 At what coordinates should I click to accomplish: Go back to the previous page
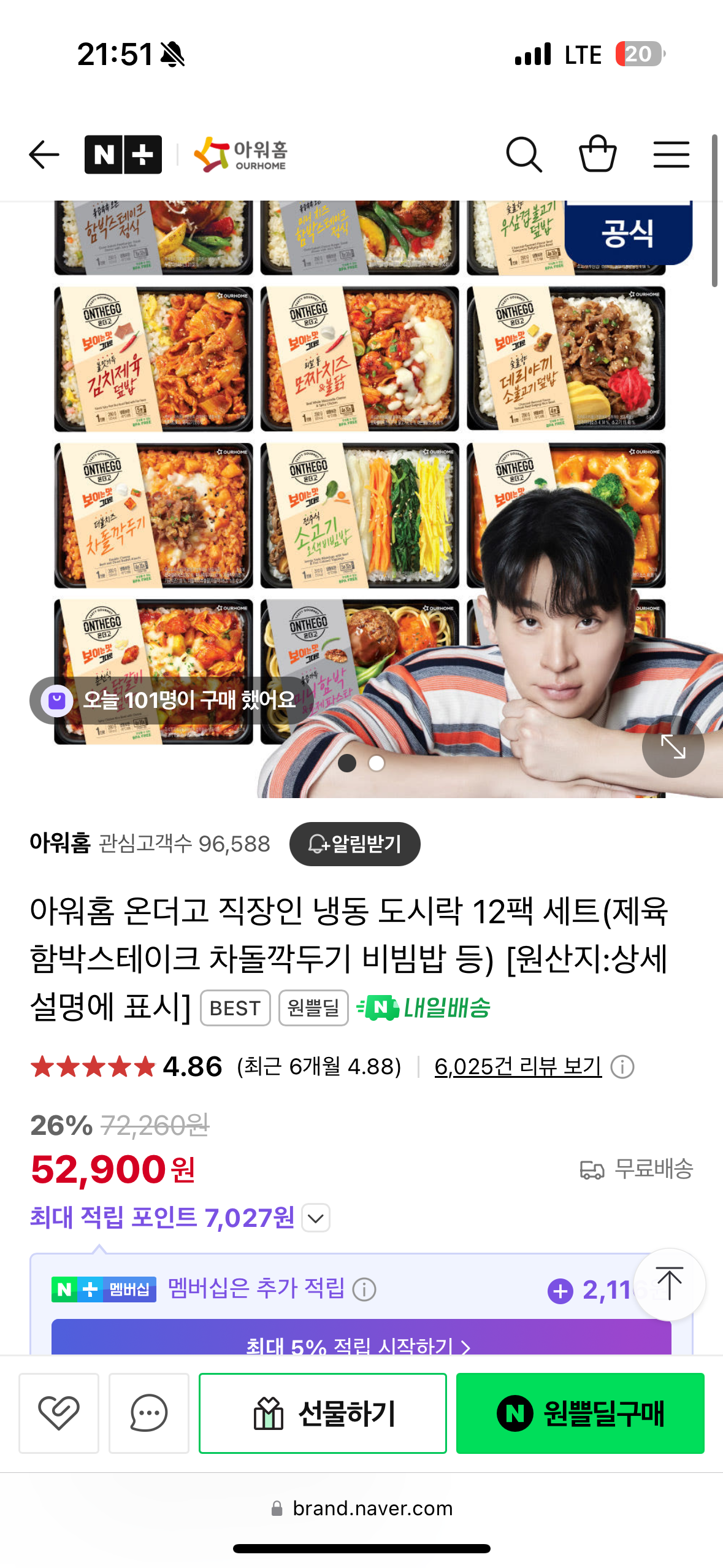(x=44, y=154)
